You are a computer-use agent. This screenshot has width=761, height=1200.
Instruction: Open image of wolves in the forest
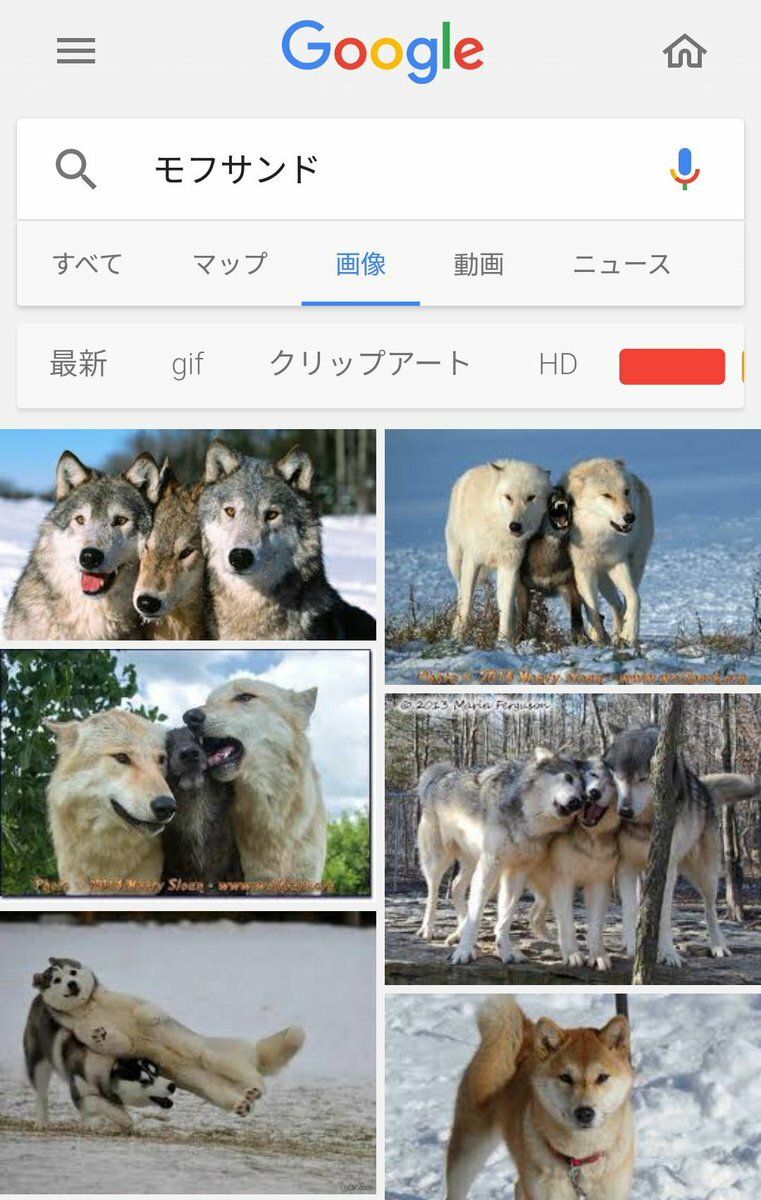coord(573,839)
